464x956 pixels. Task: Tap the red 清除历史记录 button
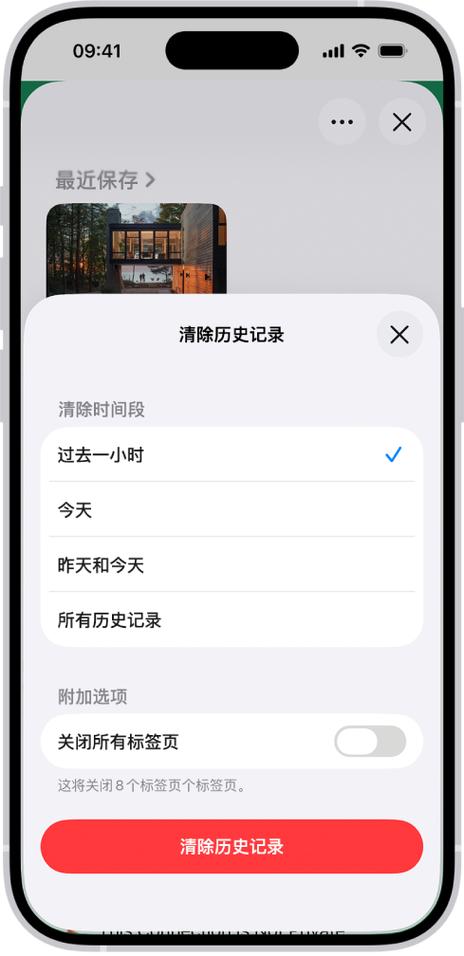click(x=232, y=846)
